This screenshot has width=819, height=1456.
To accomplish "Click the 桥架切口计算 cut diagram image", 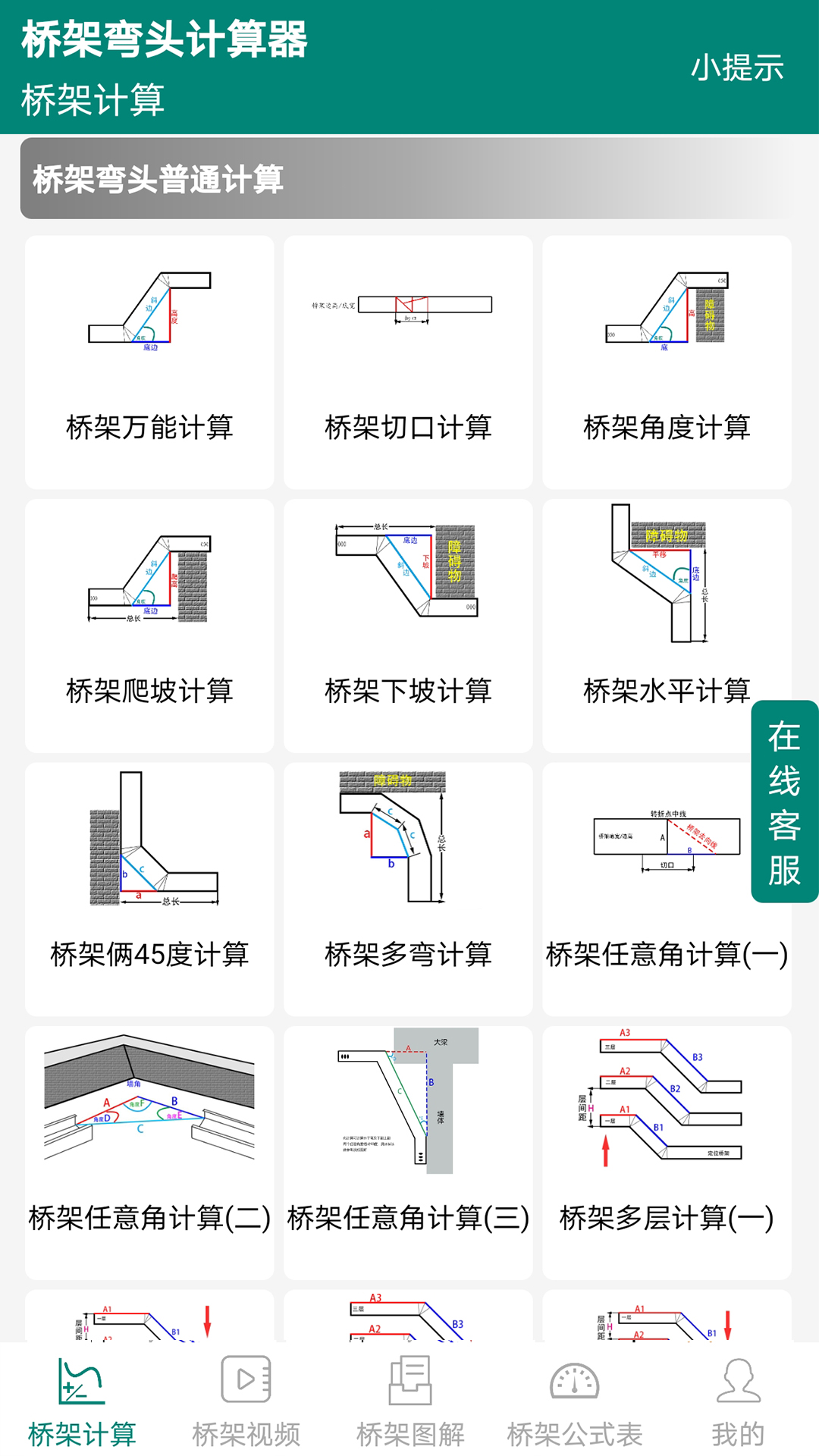I will pyautogui.click(x=409, y=312).
